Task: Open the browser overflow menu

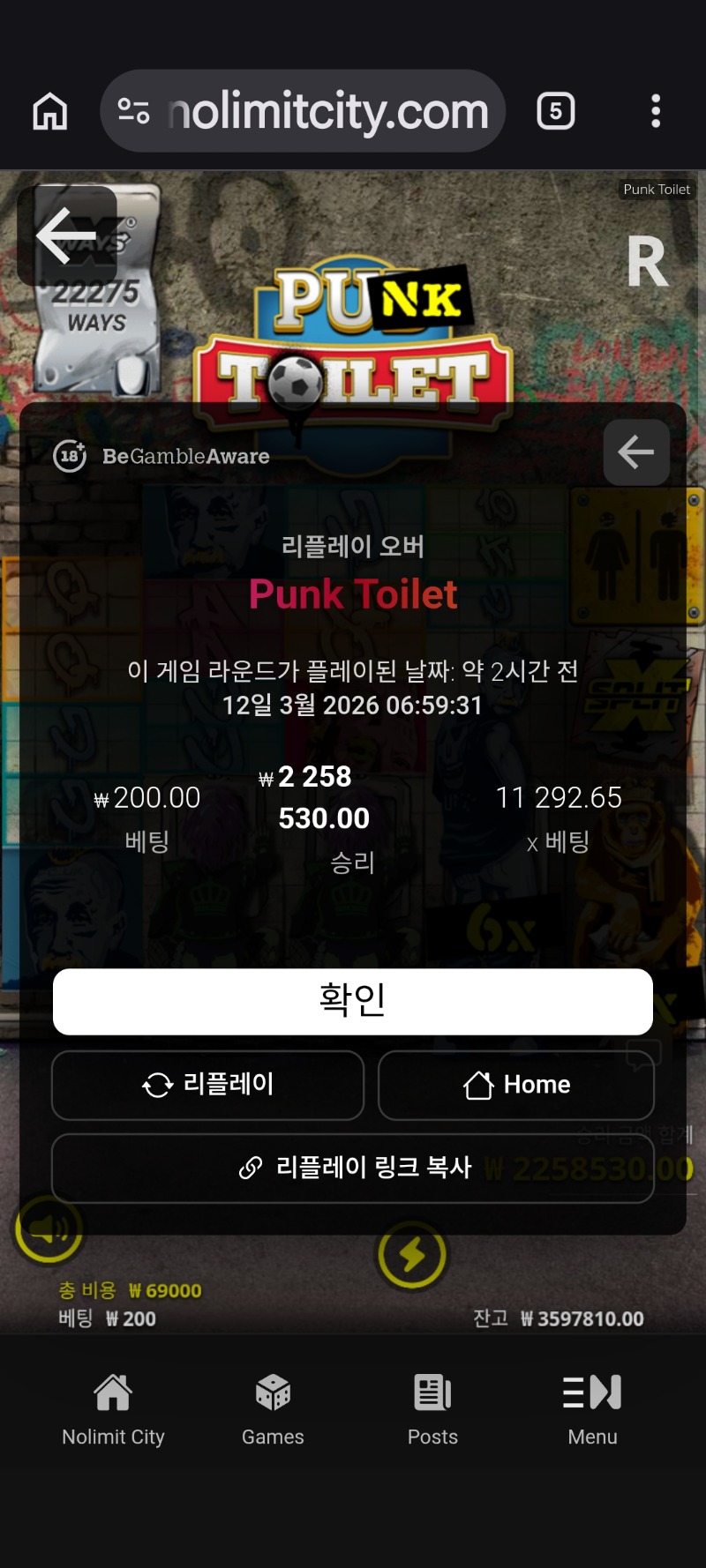Action: (655, 112)
